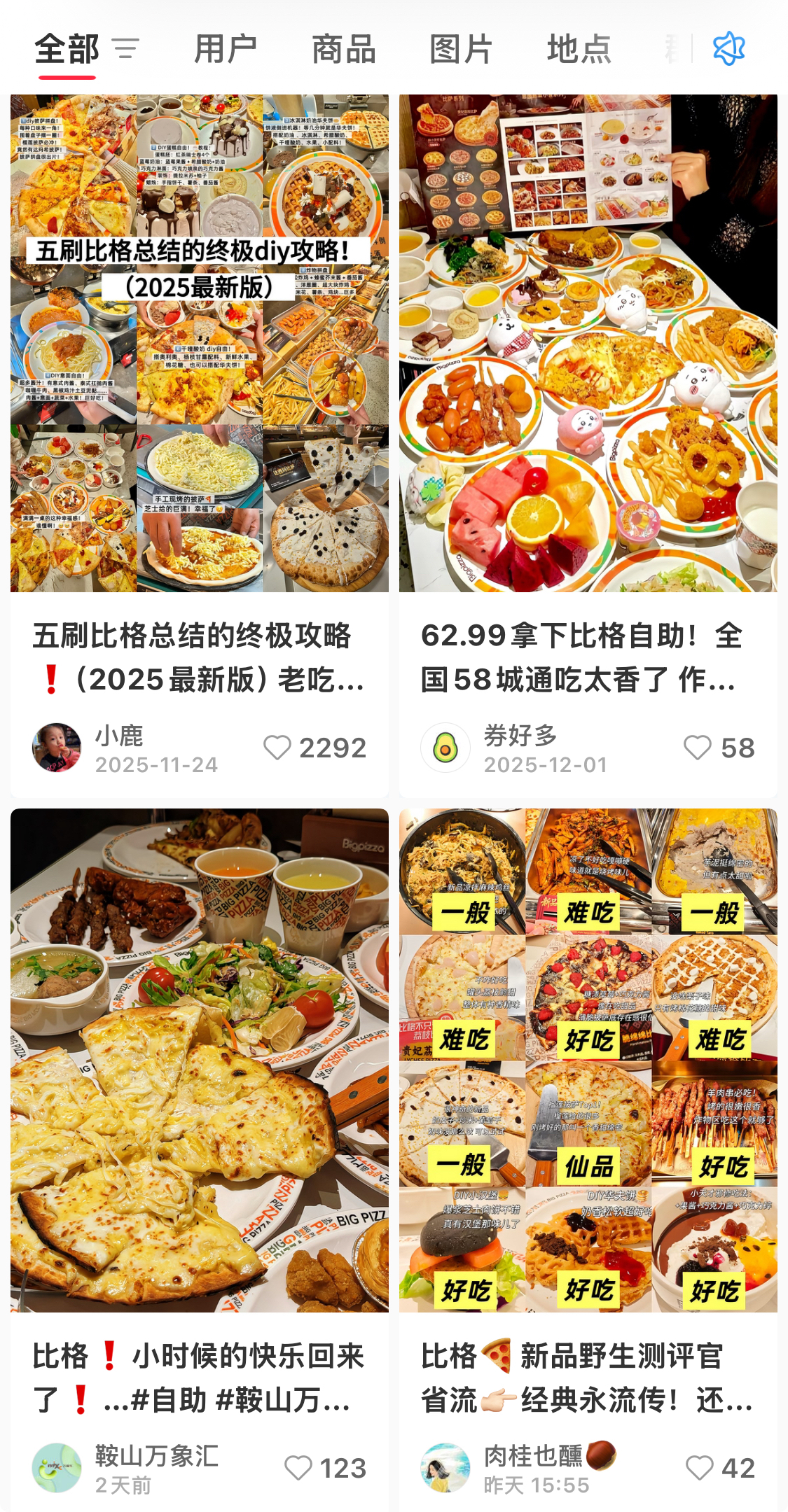Like the post by 肉桂也醺

[699, 1468]
